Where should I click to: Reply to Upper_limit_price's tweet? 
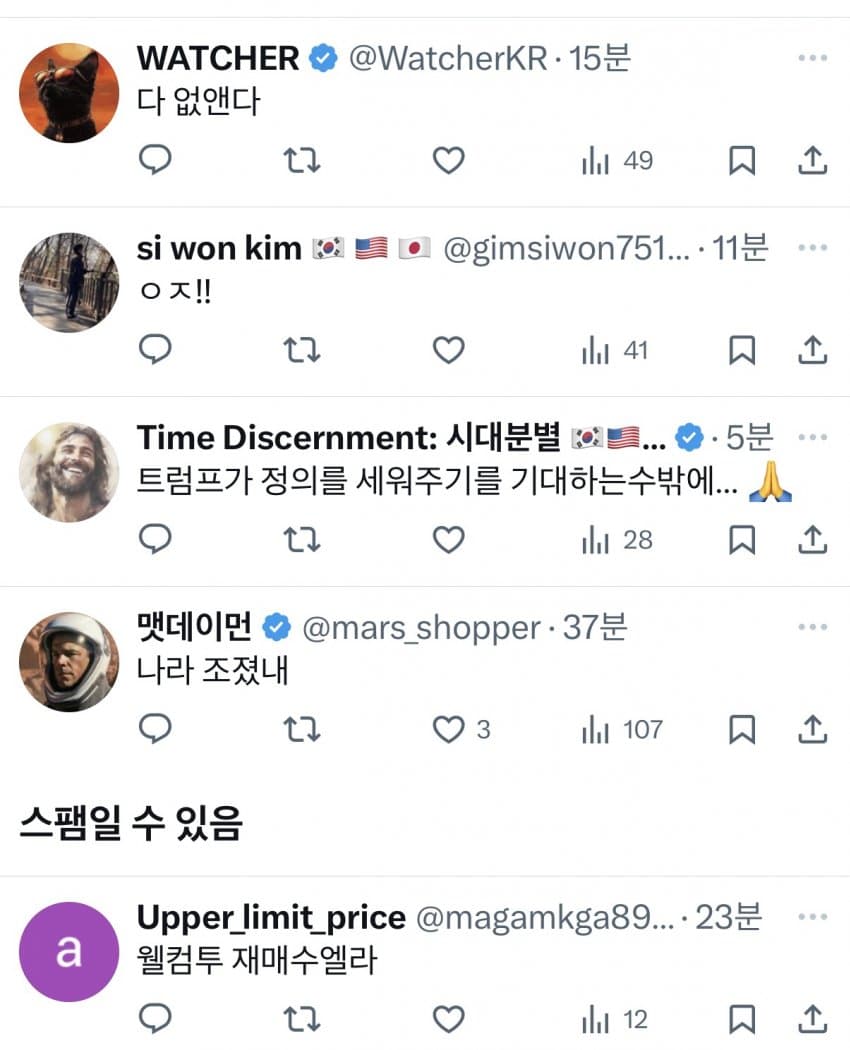[154, 1019]
